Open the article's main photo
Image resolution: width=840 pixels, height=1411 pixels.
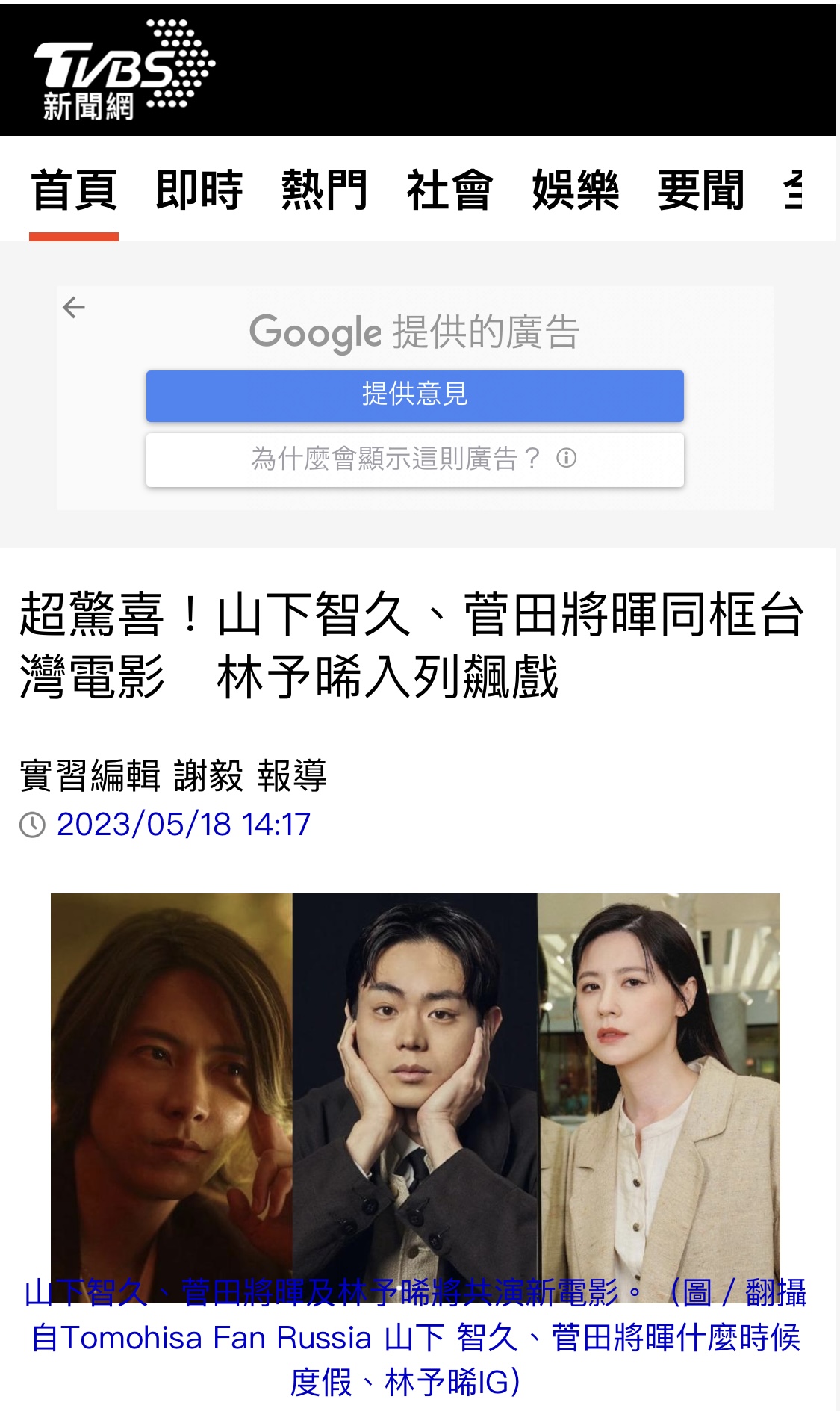coord(415,1097)
